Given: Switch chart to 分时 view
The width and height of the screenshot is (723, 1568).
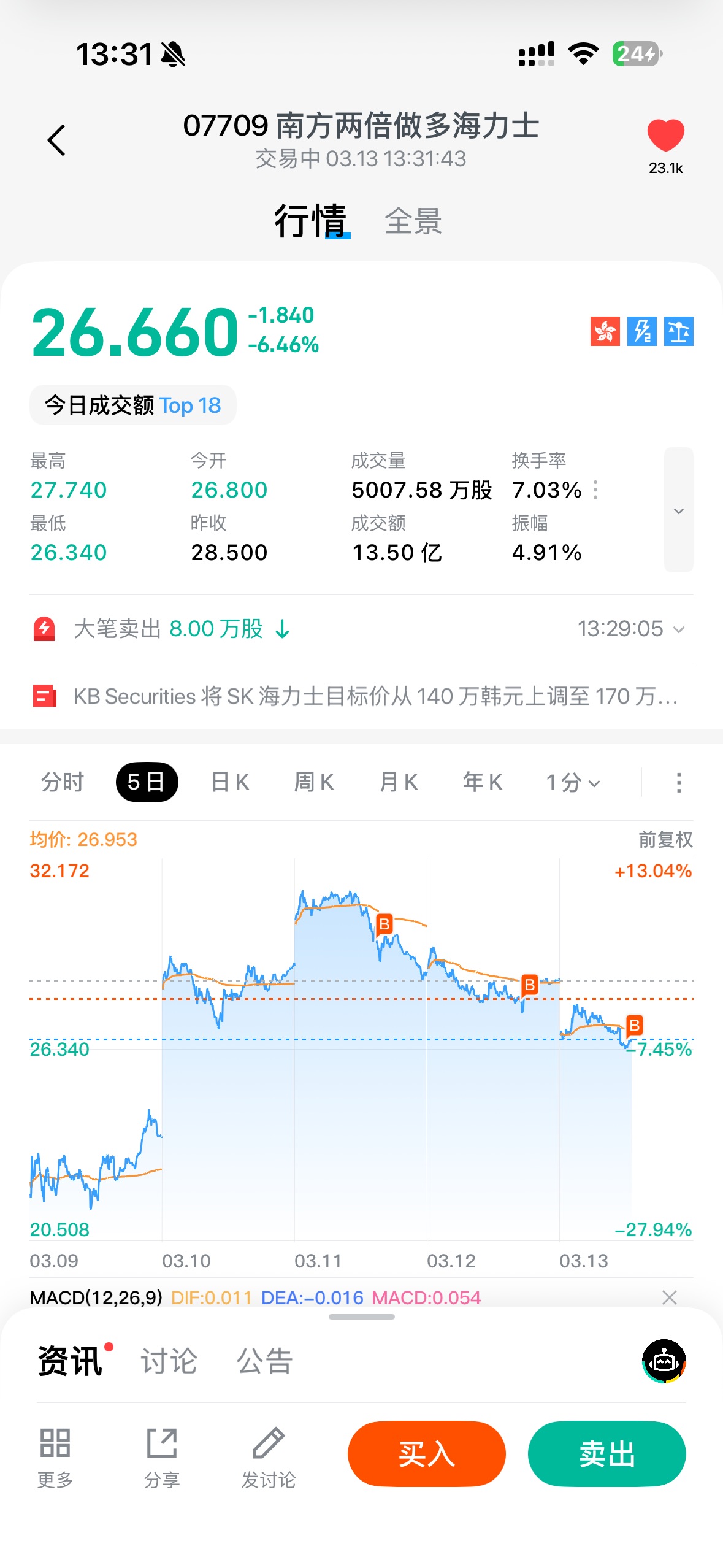Looking at the screenshot, I should [62, 782].
